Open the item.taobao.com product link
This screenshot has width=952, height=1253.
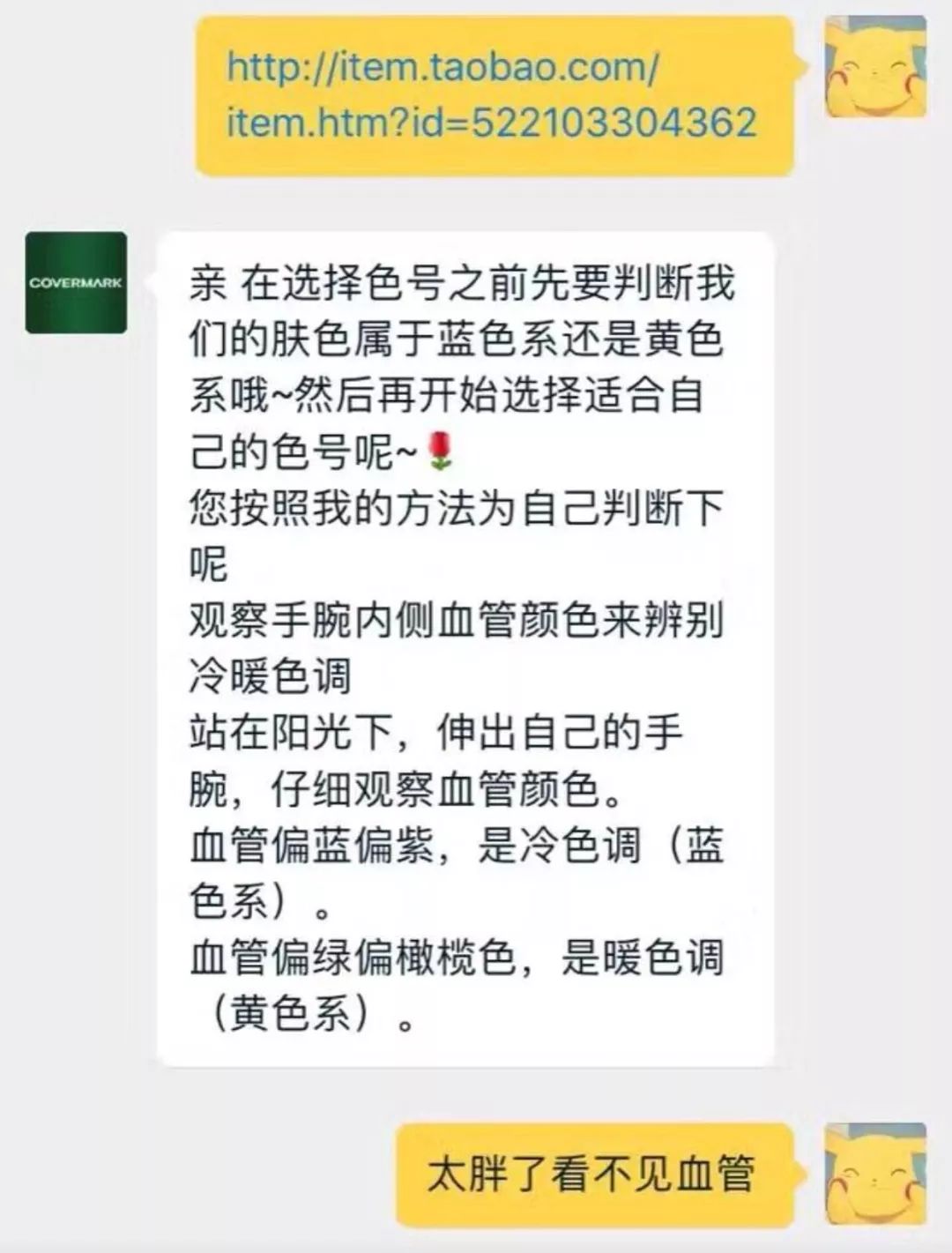[x=491, y=94]
